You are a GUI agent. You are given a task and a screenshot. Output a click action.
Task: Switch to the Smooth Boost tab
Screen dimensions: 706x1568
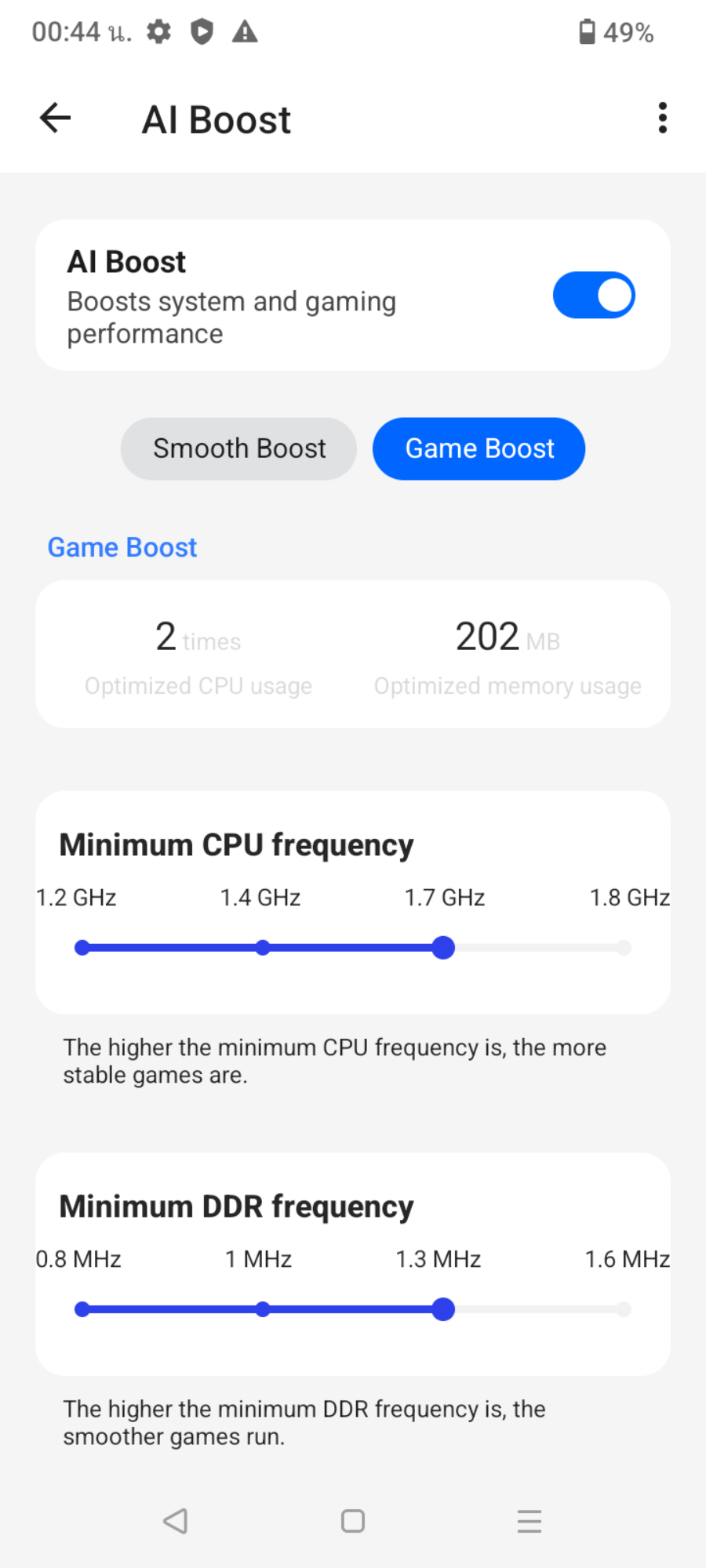click(238, 448)
